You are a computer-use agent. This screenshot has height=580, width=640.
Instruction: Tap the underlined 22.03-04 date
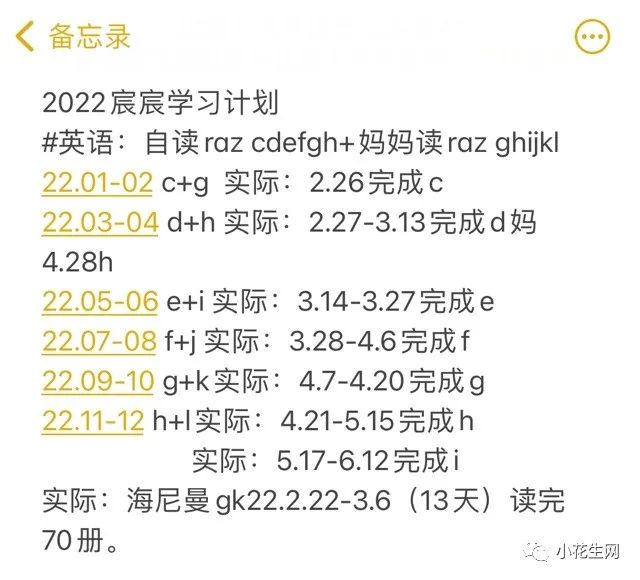pyautogui.click(x=100, y=222)
